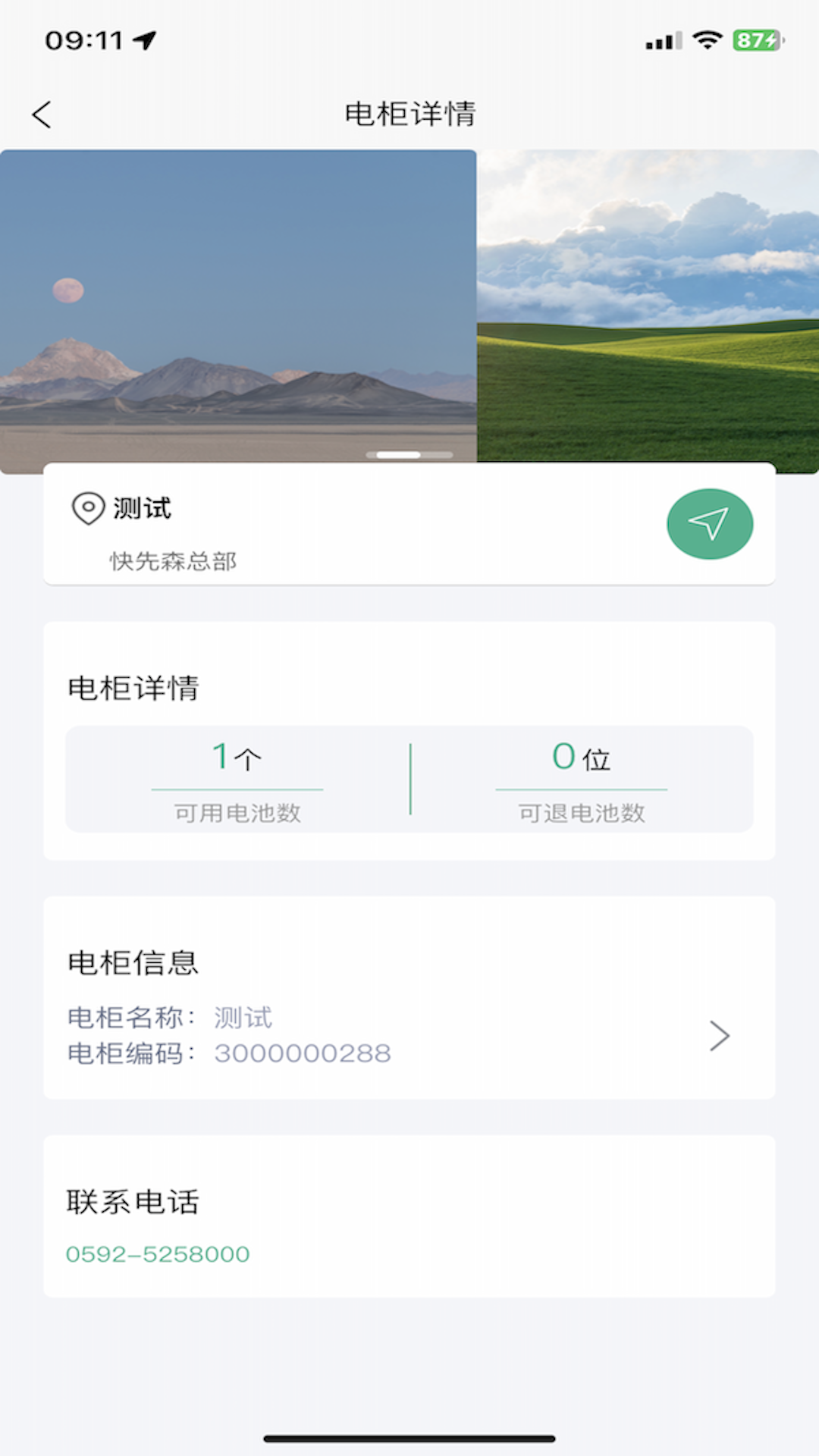Tap the cabinet code 3000000288
The image size is (819, 1456).
(x=302, y=1053)
